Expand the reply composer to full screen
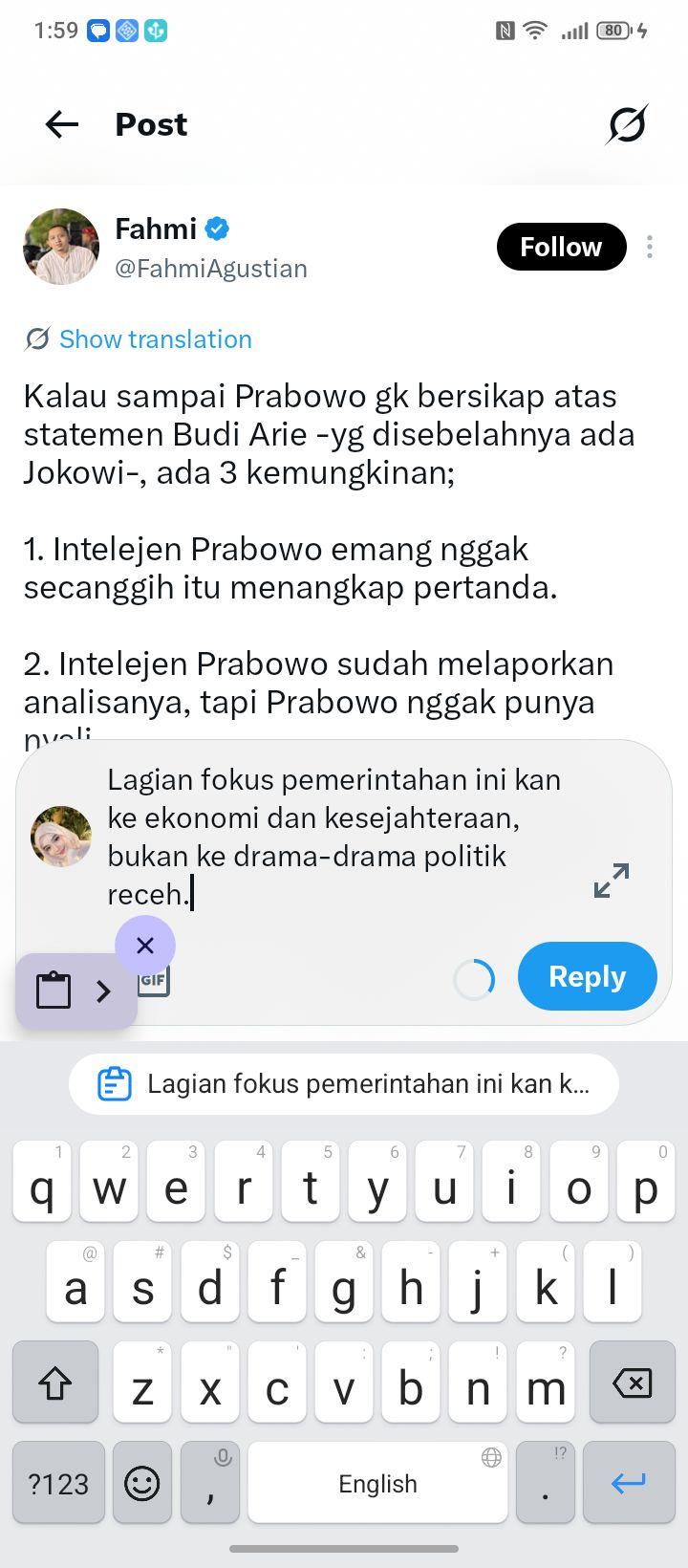The height and width of the screenshot is (1568, 688). tap(612, 881)
